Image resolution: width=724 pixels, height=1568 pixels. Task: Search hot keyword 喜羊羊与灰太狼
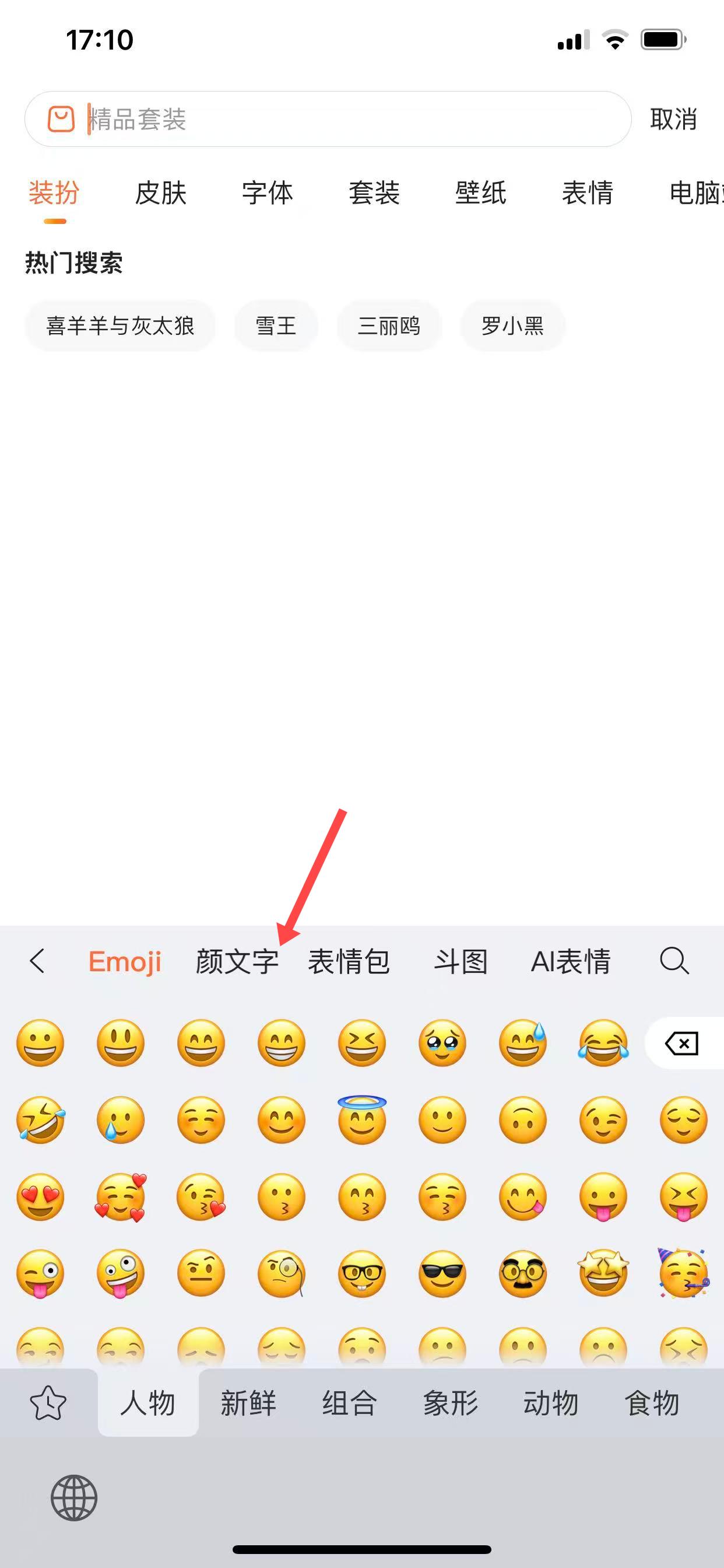pyautogui.click(x=120, y=325)
